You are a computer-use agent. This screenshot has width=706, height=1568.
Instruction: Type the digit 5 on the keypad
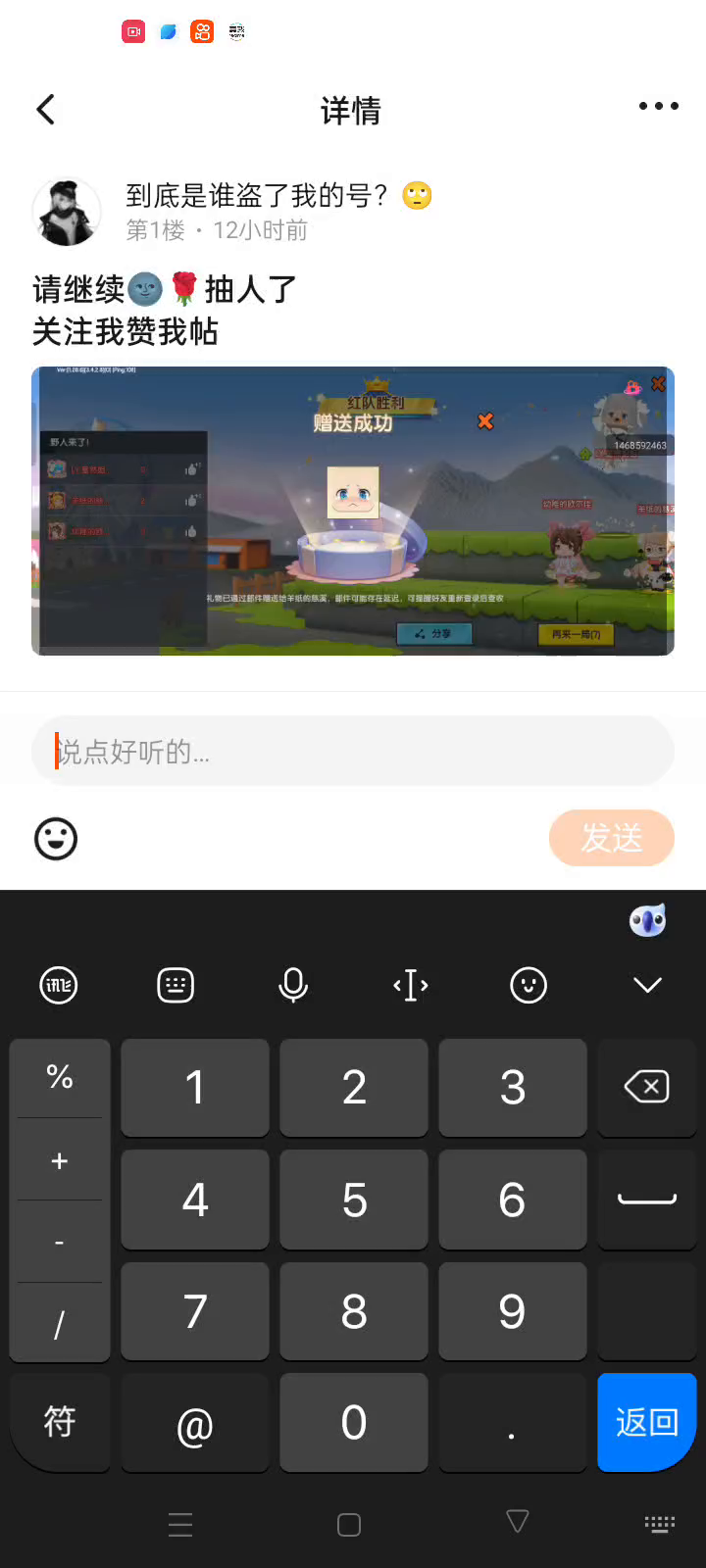354,1200
